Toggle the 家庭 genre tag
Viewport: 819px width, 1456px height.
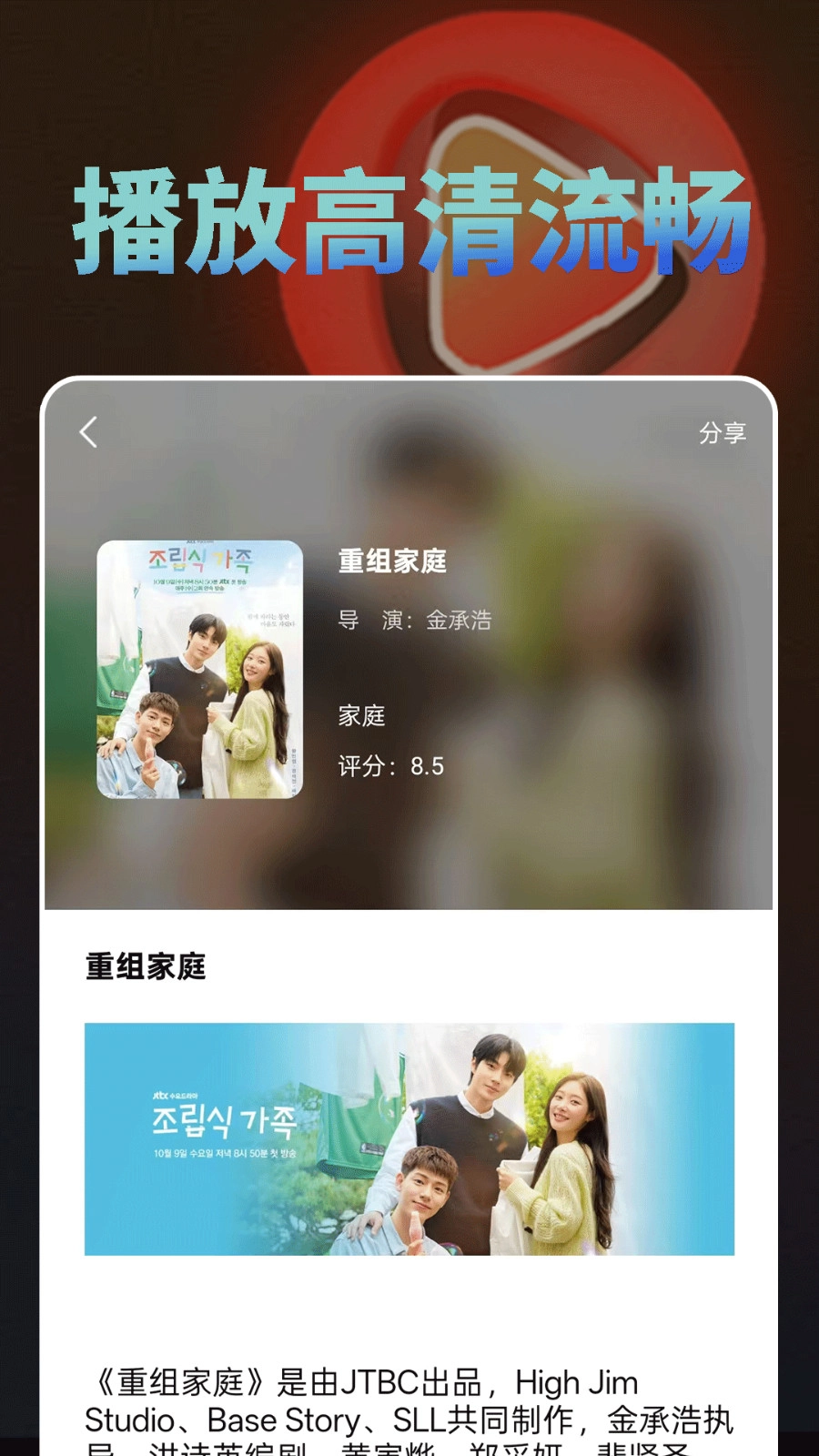click(361, 716)
